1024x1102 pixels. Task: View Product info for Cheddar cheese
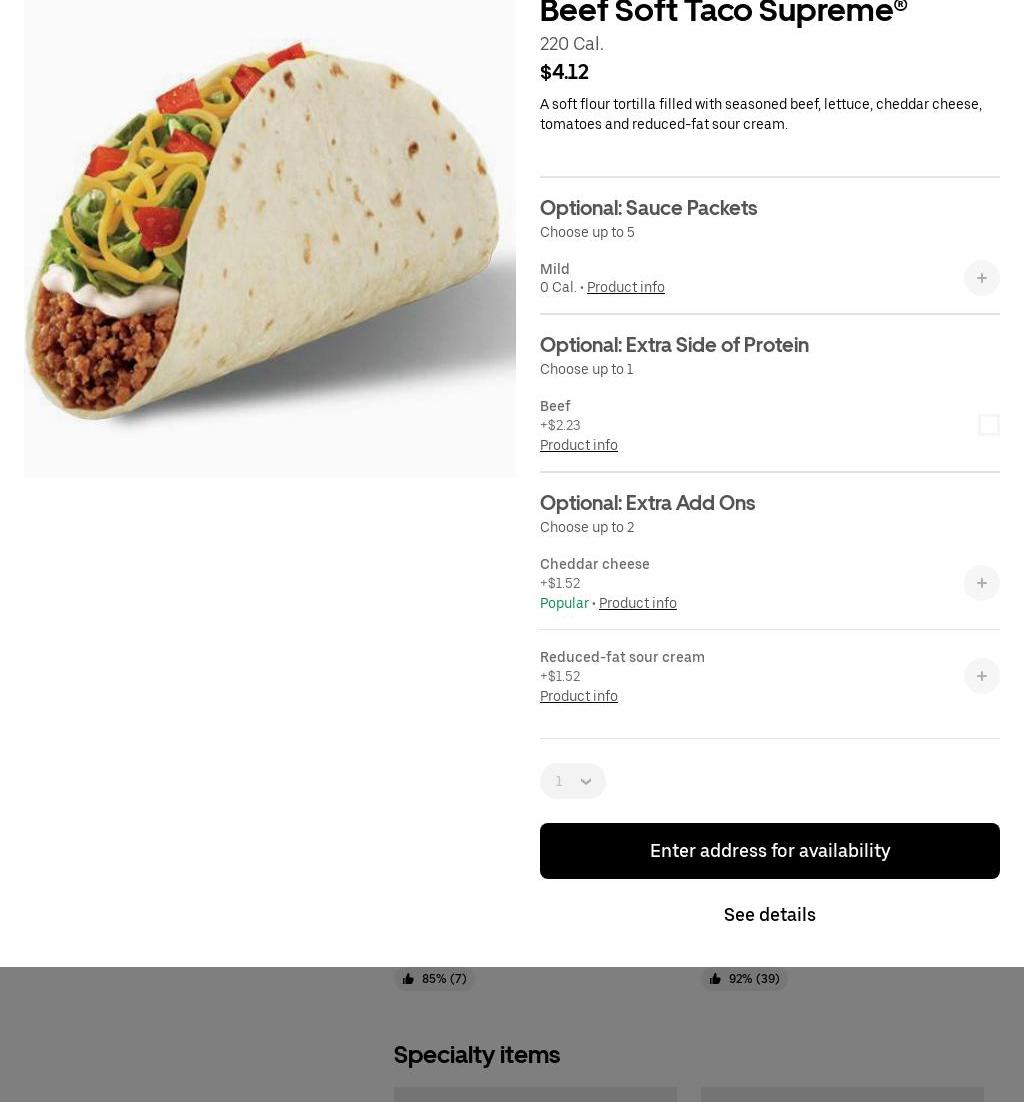[x=637, y=604]
